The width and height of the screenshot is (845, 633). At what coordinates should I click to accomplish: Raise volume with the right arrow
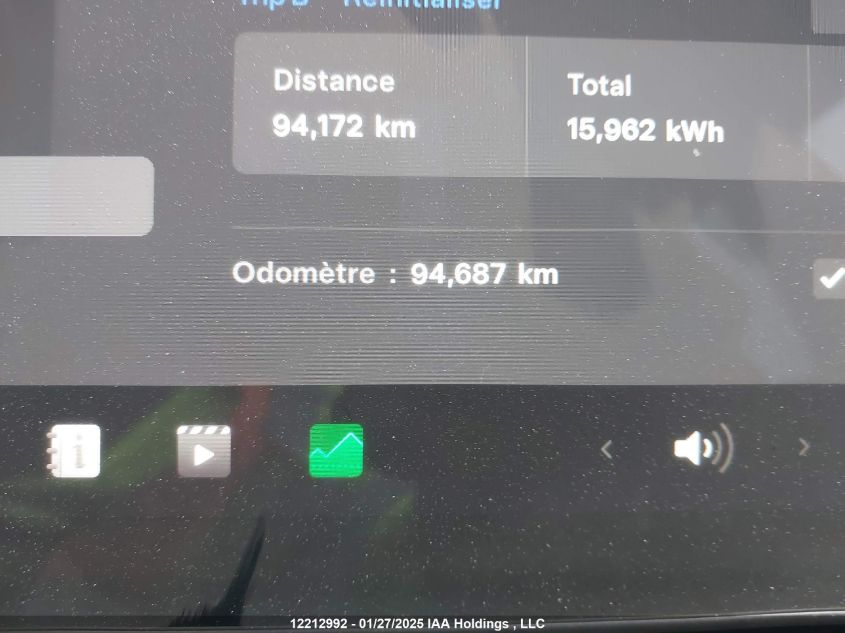click(x=803, y=449)
